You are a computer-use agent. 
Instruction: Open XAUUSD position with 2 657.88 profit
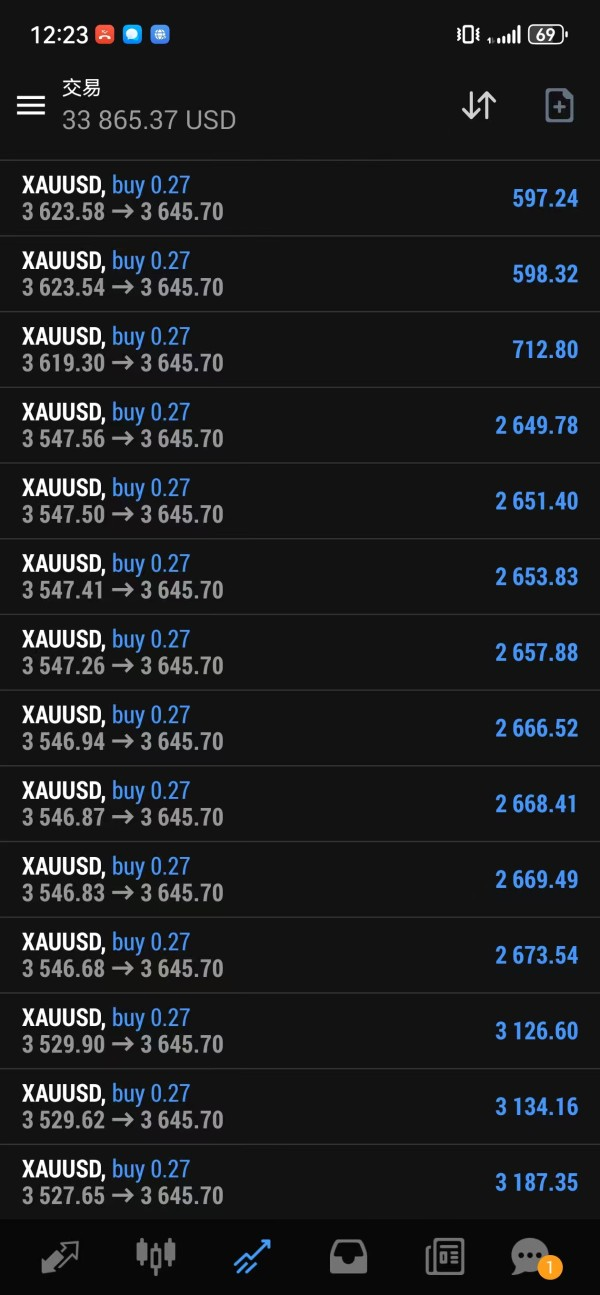click(300, 652)
